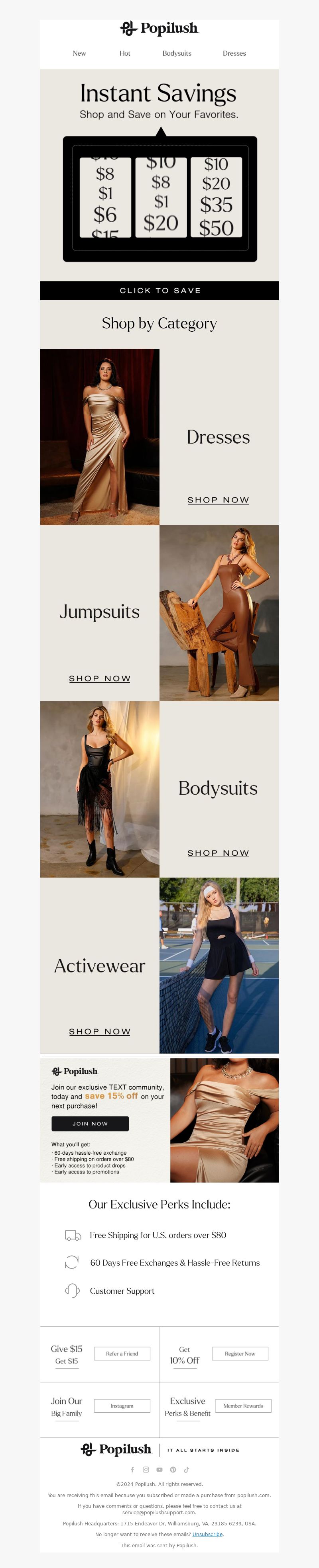Open Dresses from the top navigation

[x=234, y=54]
